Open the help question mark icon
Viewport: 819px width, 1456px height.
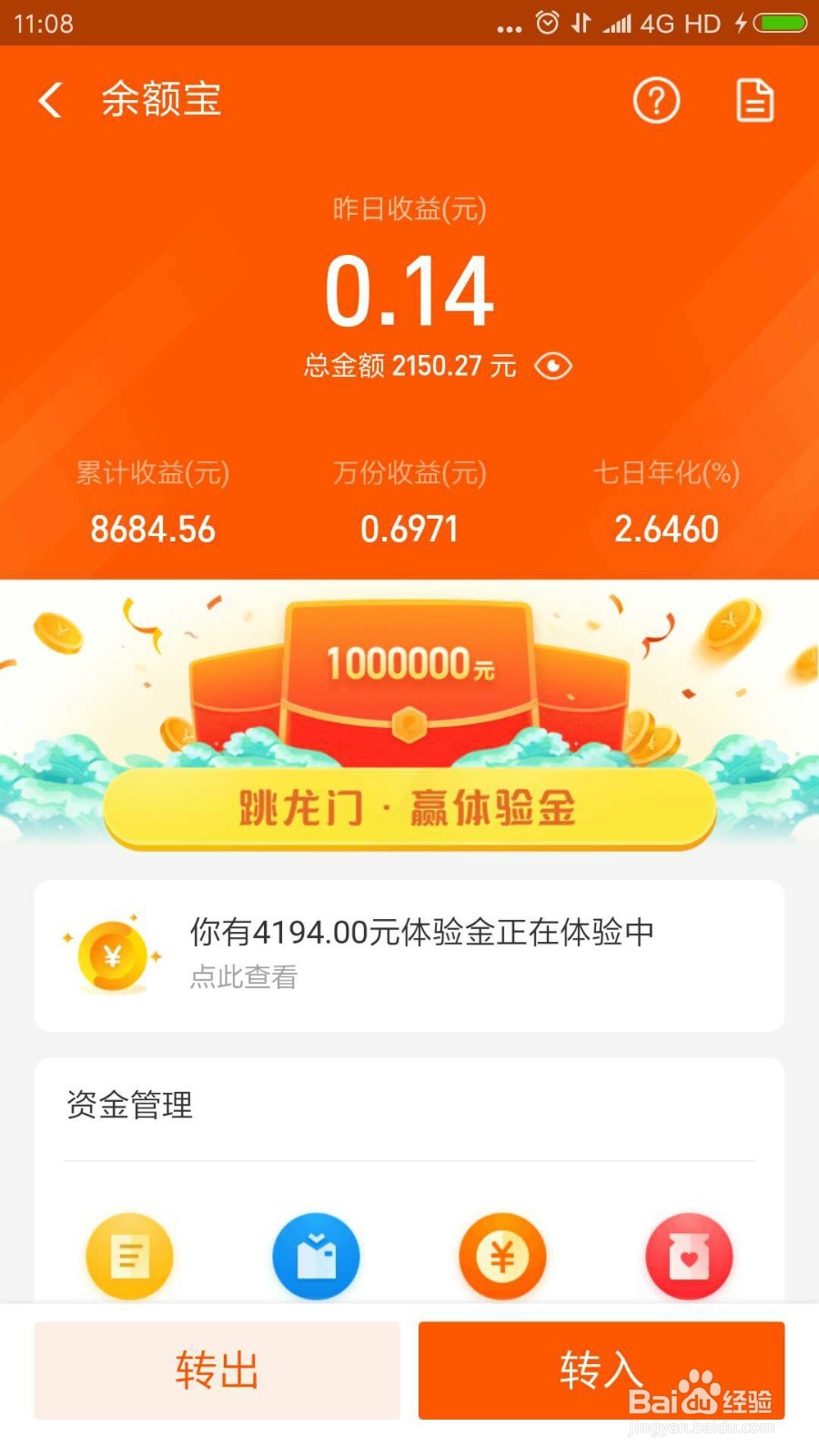pos(657,101)
